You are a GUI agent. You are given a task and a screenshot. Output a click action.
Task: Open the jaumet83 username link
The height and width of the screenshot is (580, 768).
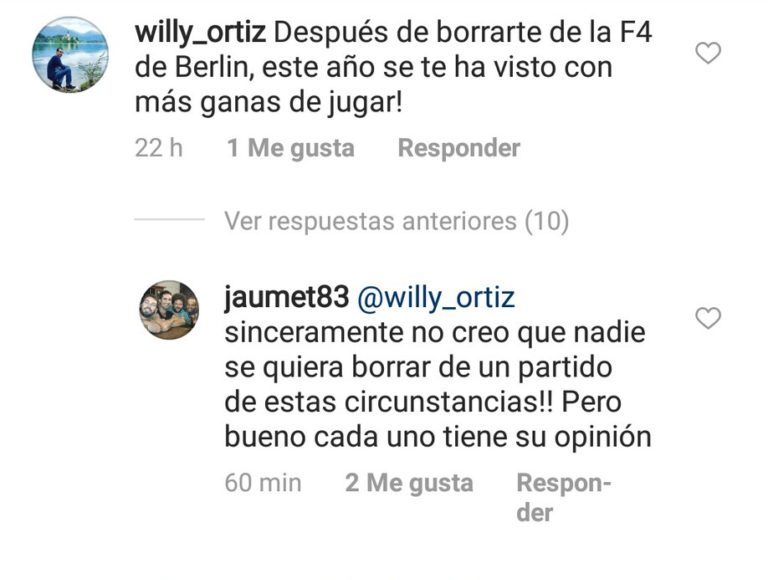pos(286,298)
